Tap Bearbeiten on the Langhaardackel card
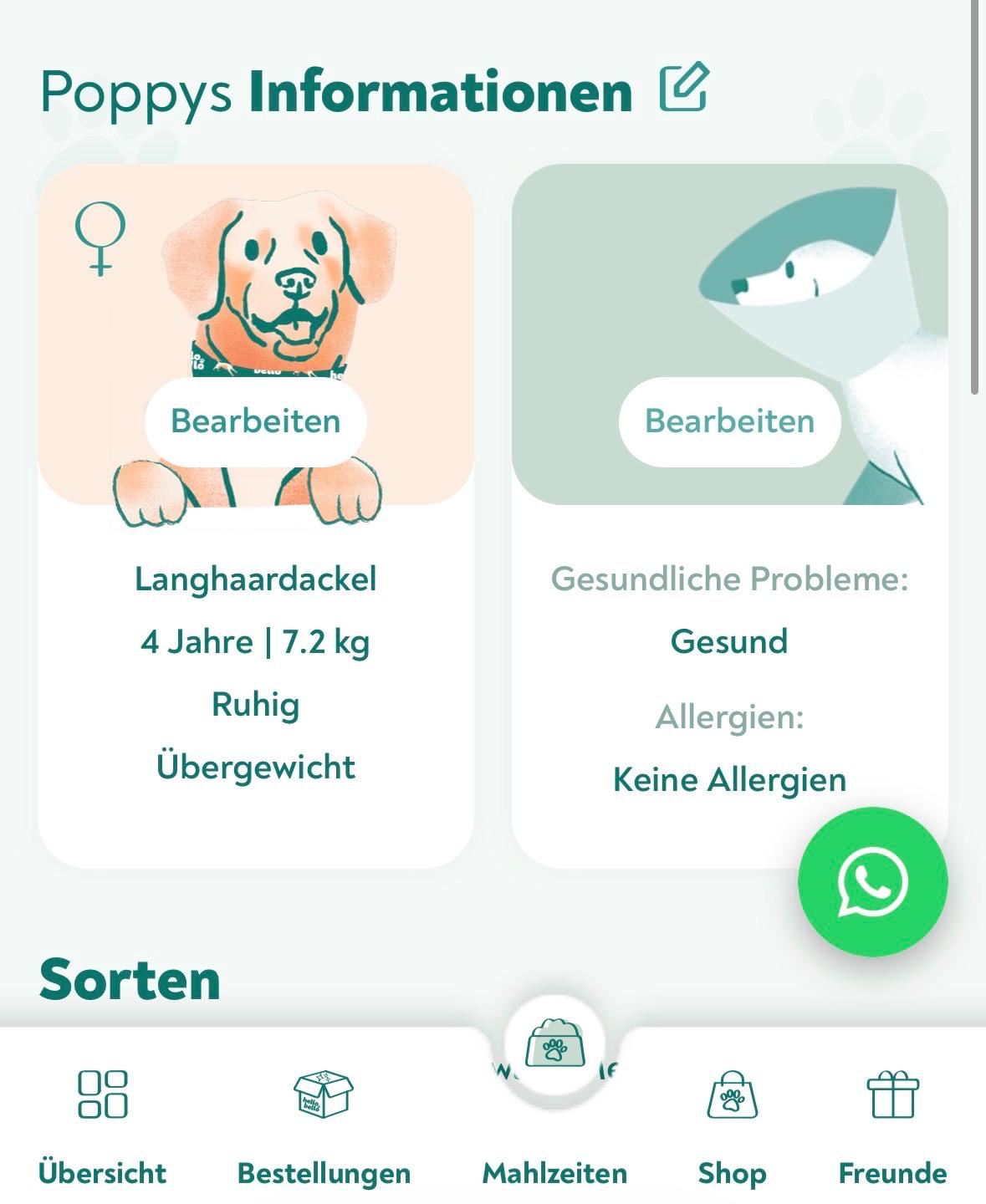986x1204 pixels. pos(256,421)
